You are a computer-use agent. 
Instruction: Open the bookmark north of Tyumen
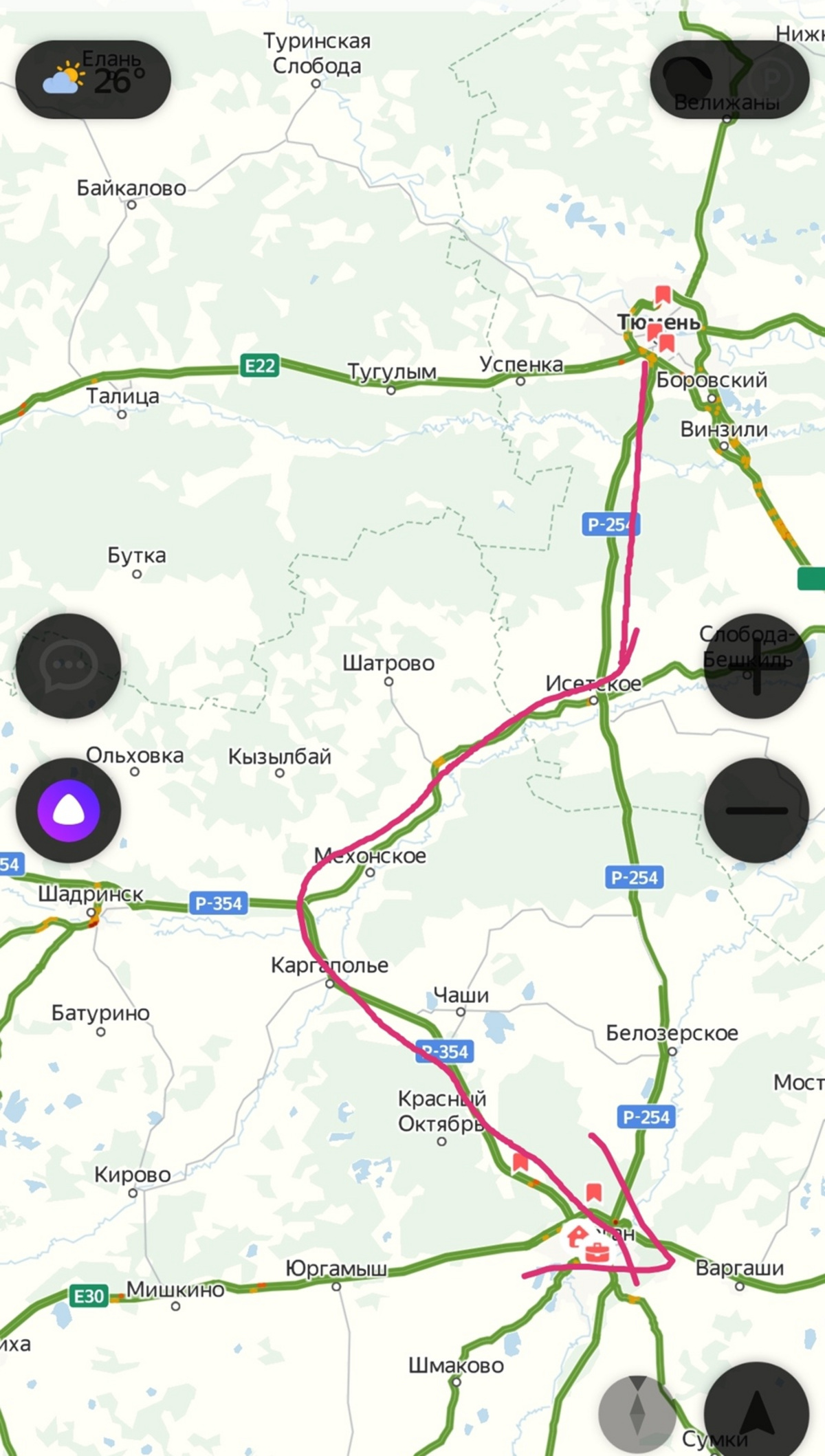tap(663, 296)
